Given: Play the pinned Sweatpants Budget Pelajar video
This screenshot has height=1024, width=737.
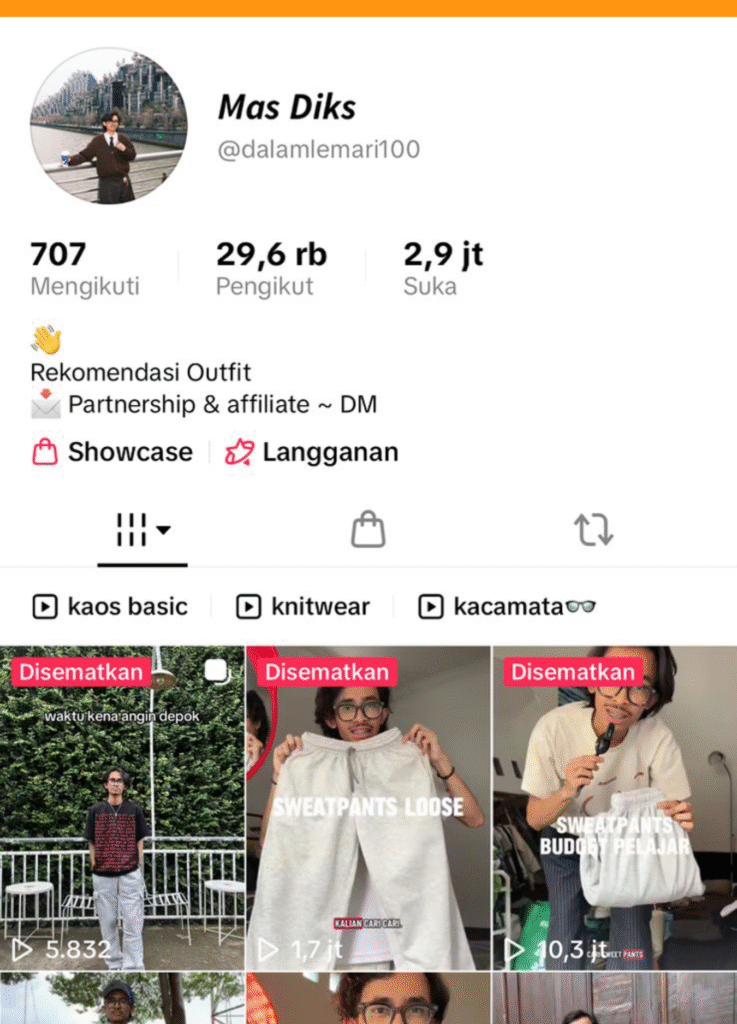Looking at the screenshot, I should tap(614, 810).
